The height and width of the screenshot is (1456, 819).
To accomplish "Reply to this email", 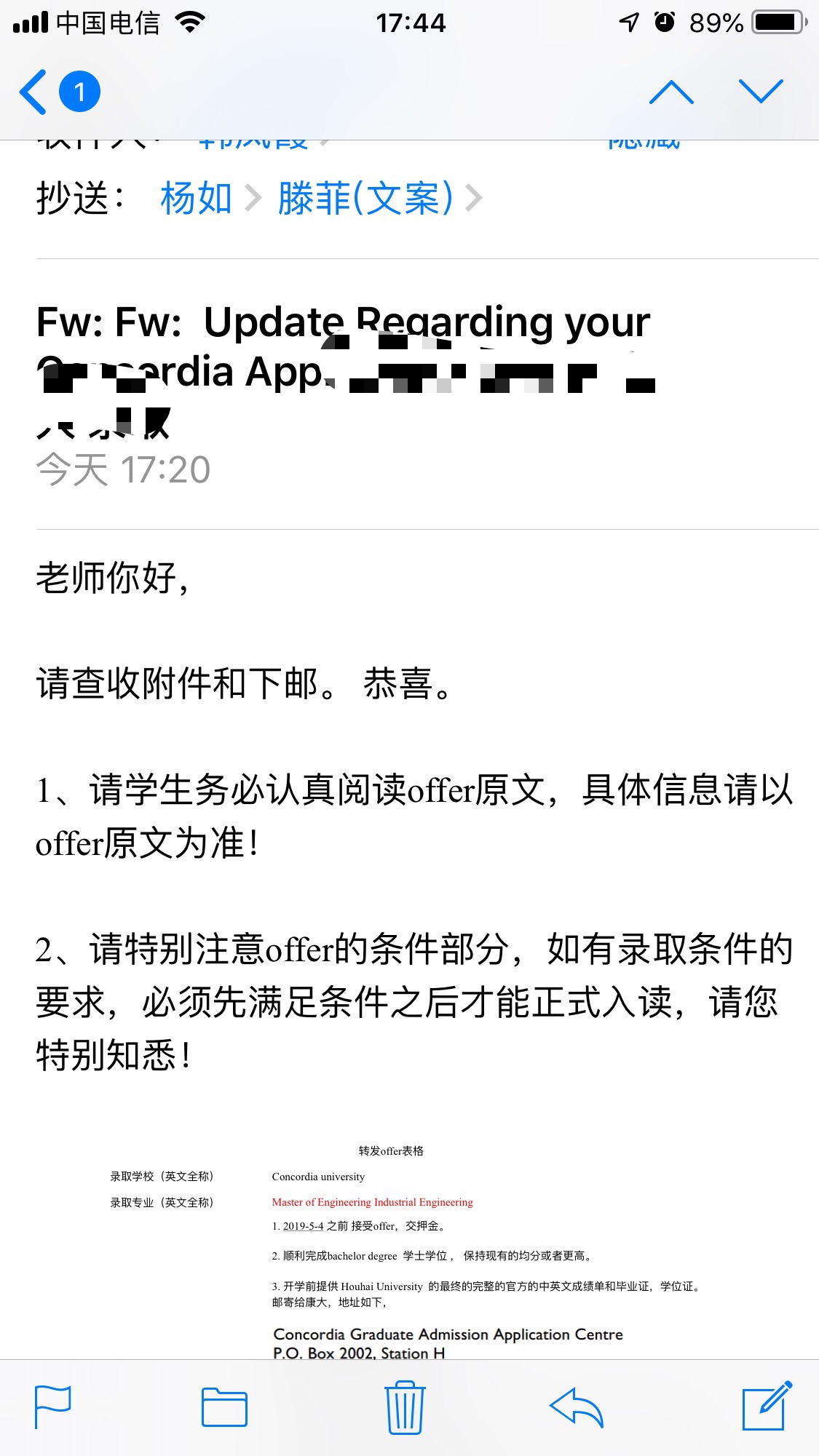I will pos(577,1407).
